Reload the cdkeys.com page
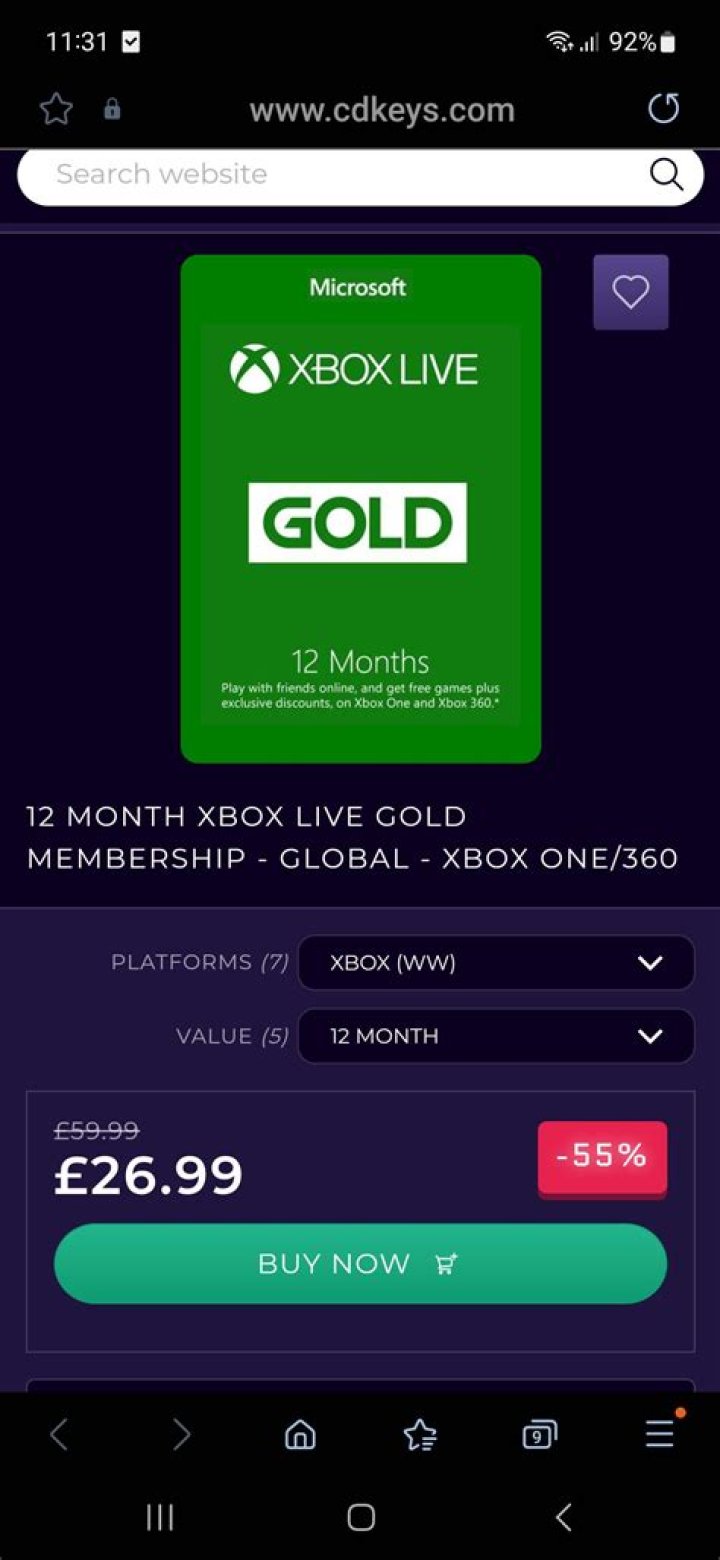The width and height of the screenshot is (720, 1560). point(664,108)
